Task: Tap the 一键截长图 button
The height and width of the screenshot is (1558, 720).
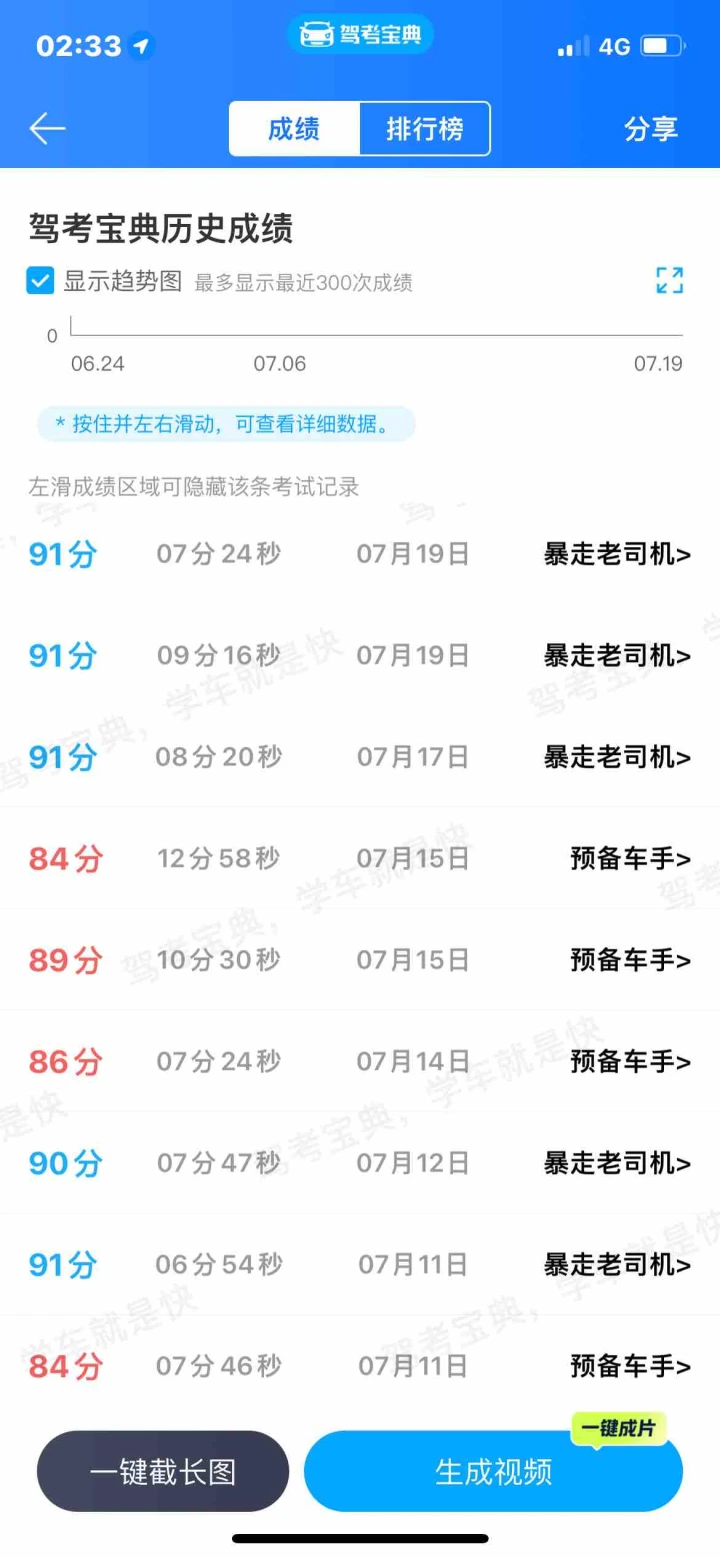Action: click(163, 1472)
